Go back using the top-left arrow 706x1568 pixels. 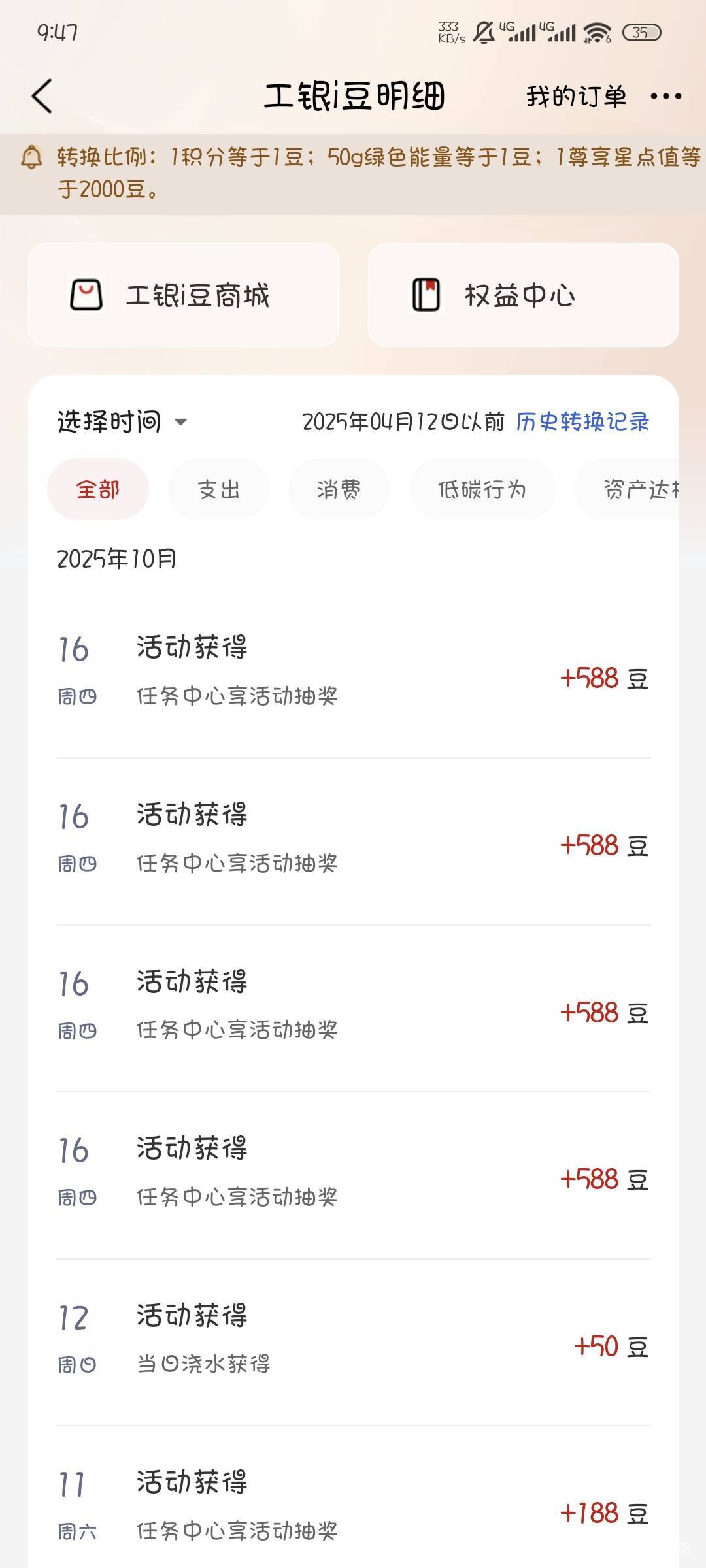pyautogui.click(x=42, y=97)
